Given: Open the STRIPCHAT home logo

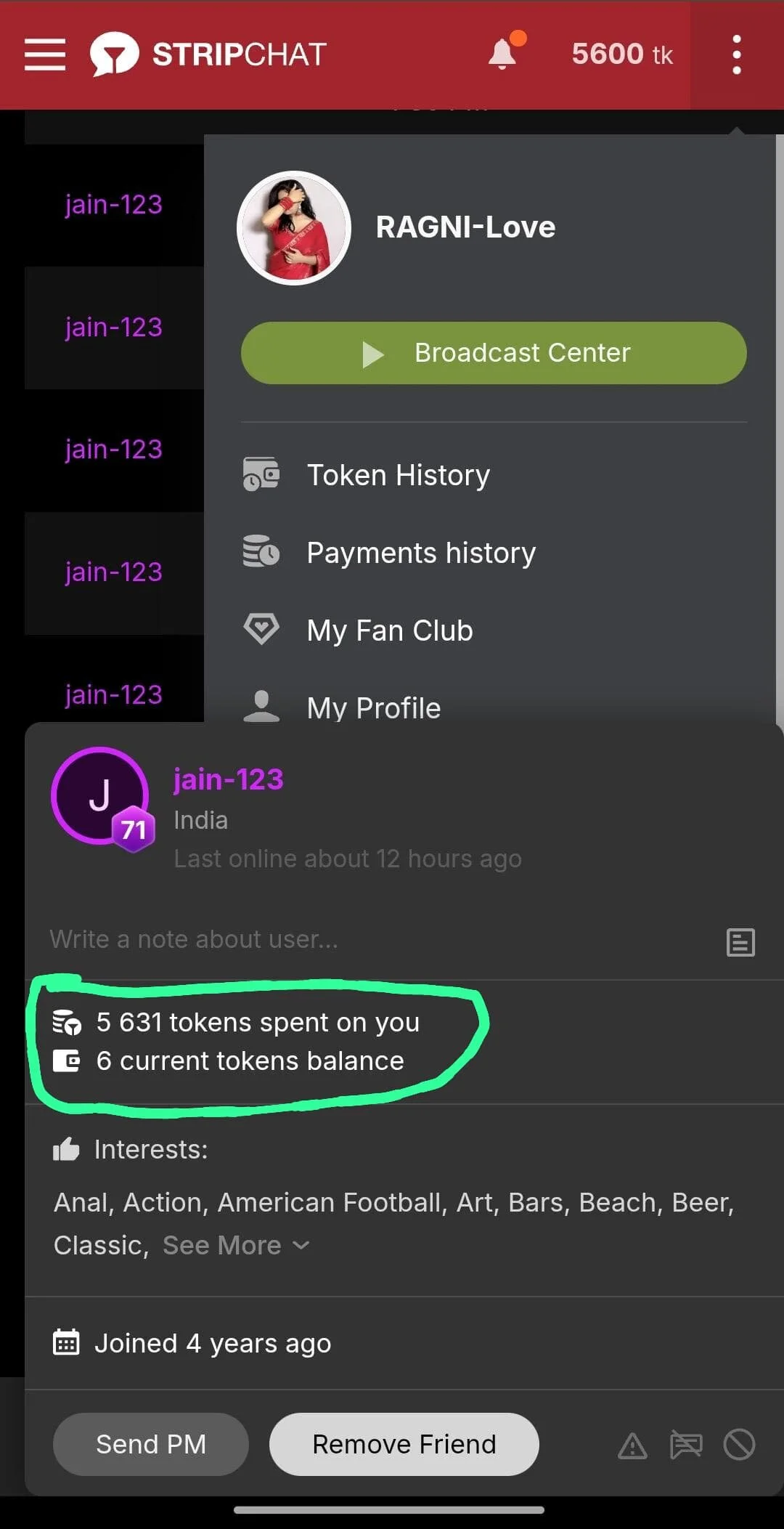Looking at the screenshot, I should point(208,54).
